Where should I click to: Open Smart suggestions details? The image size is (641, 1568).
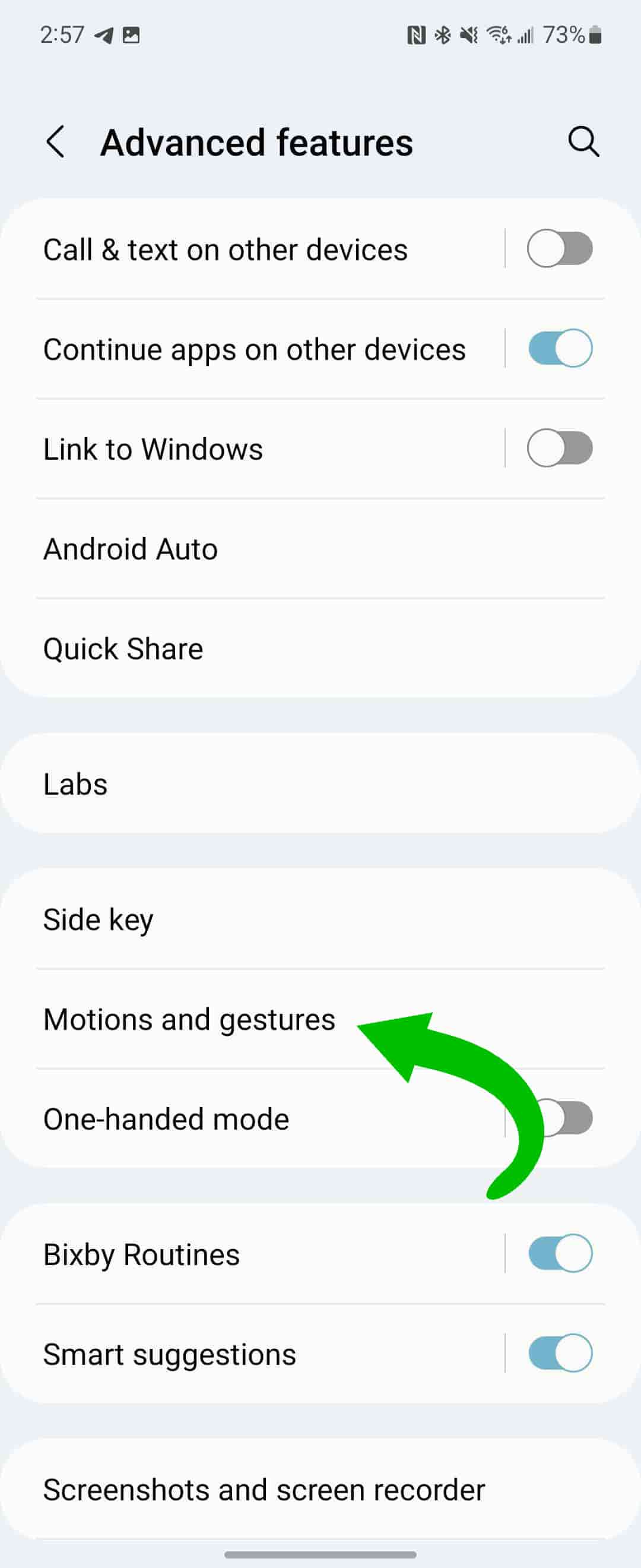pyautogui.click(x=170, y=1354)
